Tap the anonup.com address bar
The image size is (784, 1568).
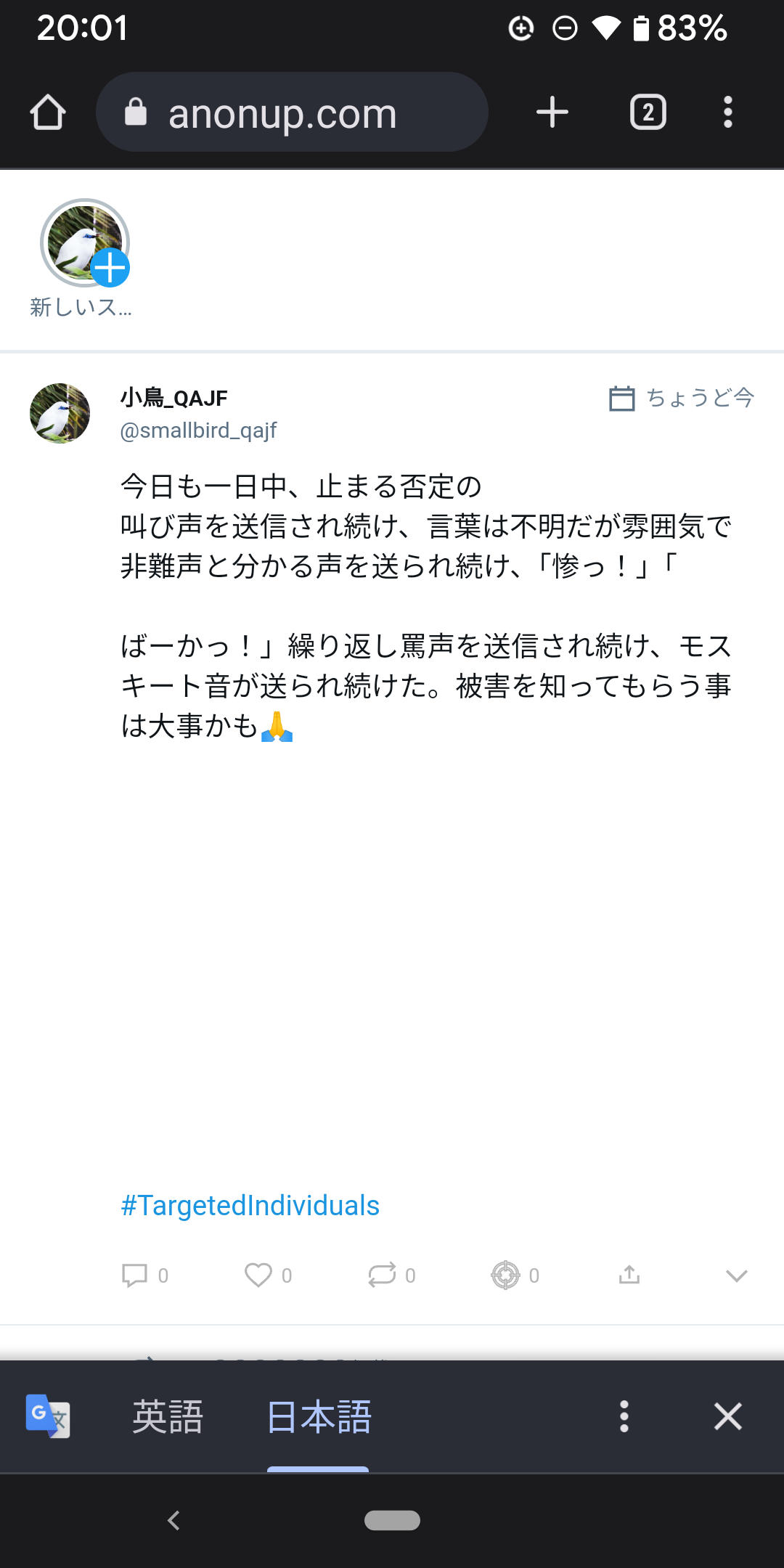coord(292,113)
